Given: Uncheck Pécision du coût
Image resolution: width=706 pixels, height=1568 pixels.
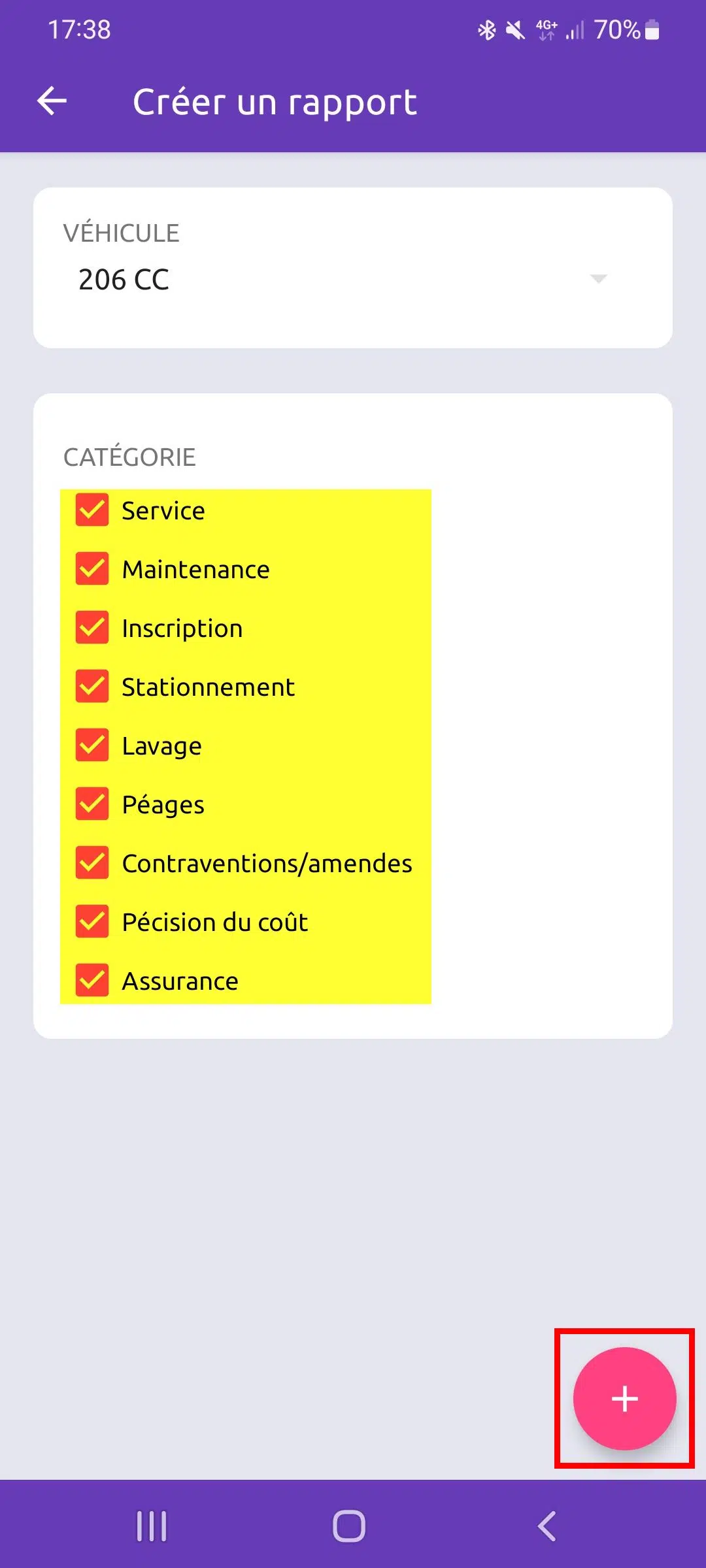Looking at the screenshot, I should point(92,922).
